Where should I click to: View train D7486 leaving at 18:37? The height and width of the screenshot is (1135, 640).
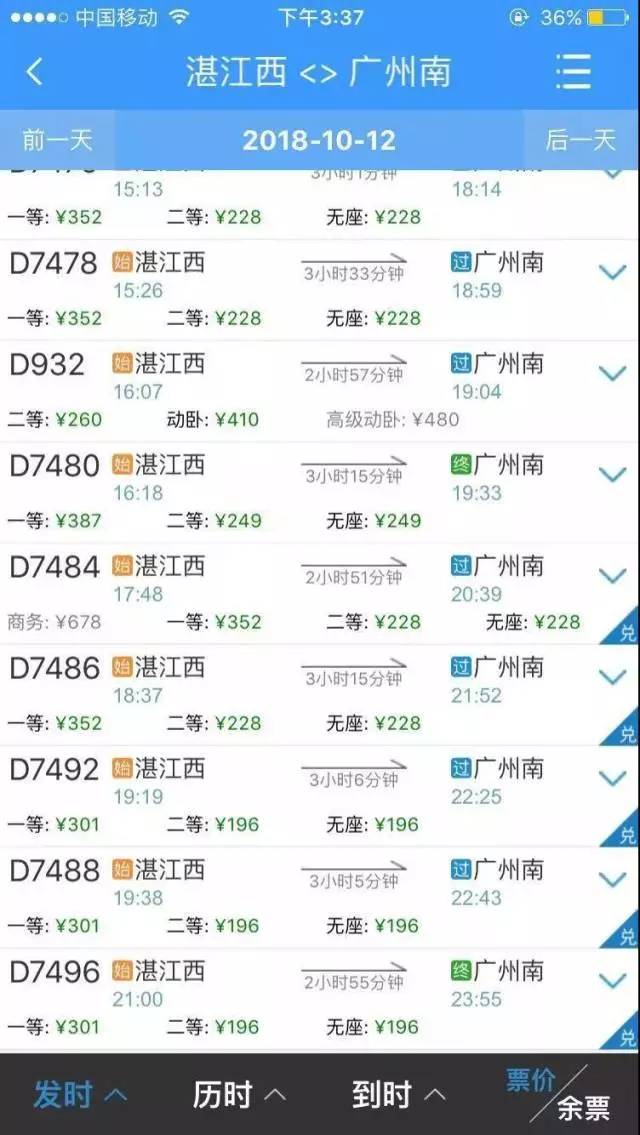coord(300,695)
